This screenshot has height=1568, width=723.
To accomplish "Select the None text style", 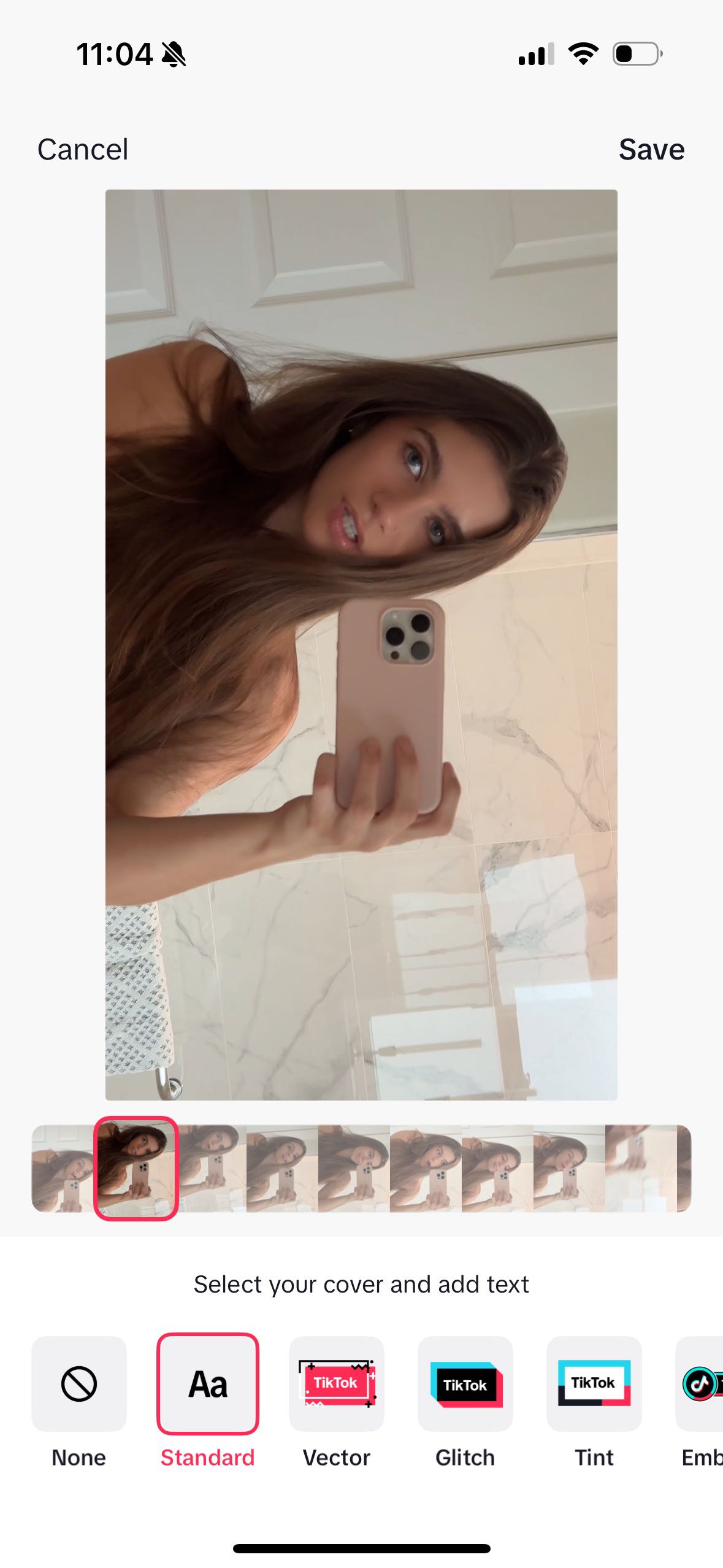I will 79,1384.
